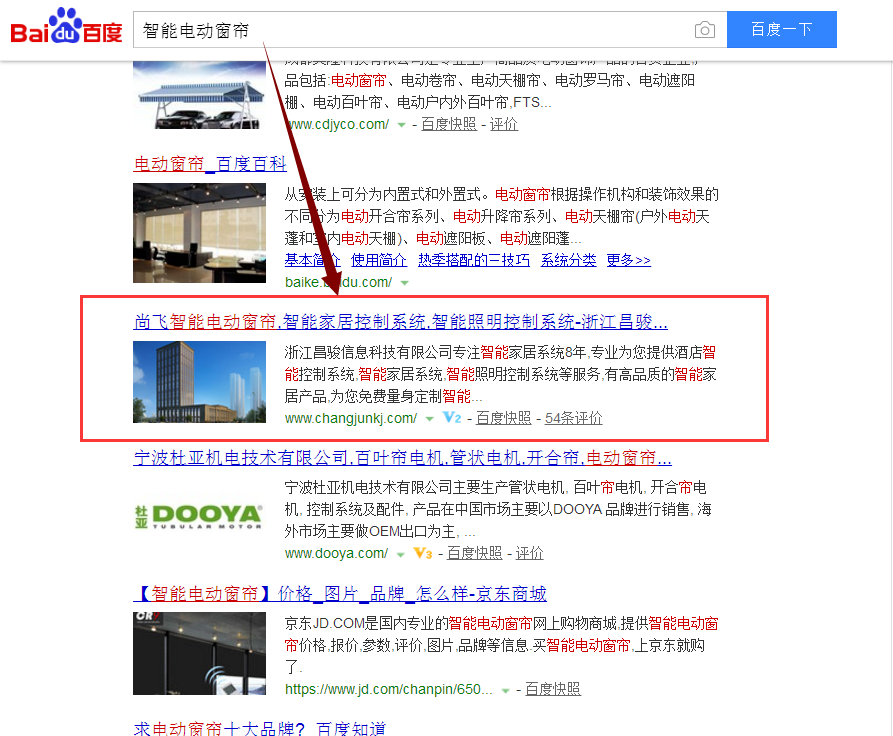Focus the search box containing 智能电动窗帘
Viewport: 893px width, 736px height.
coord(410,30)
